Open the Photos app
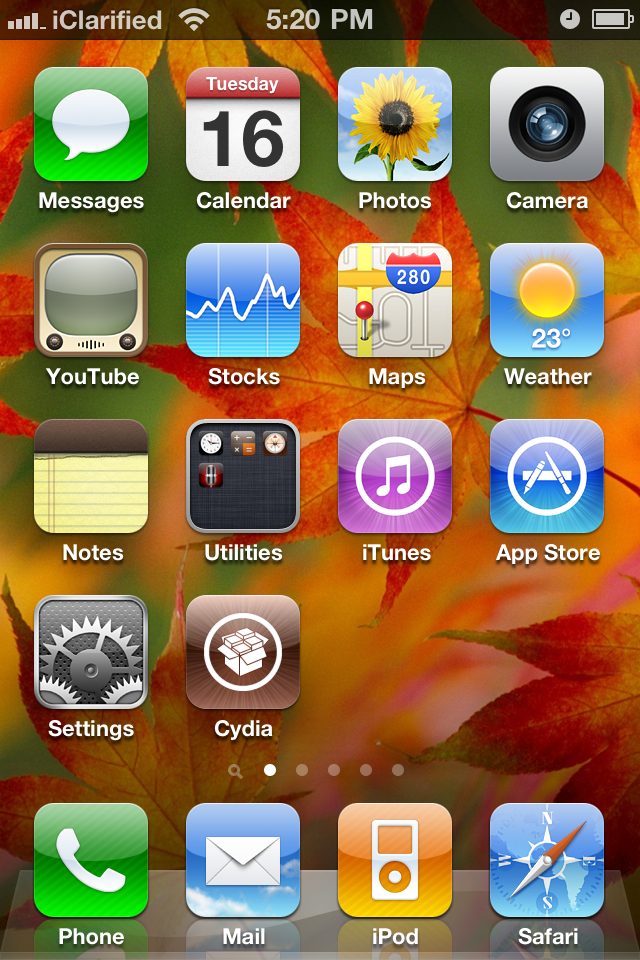 point(395,124)
